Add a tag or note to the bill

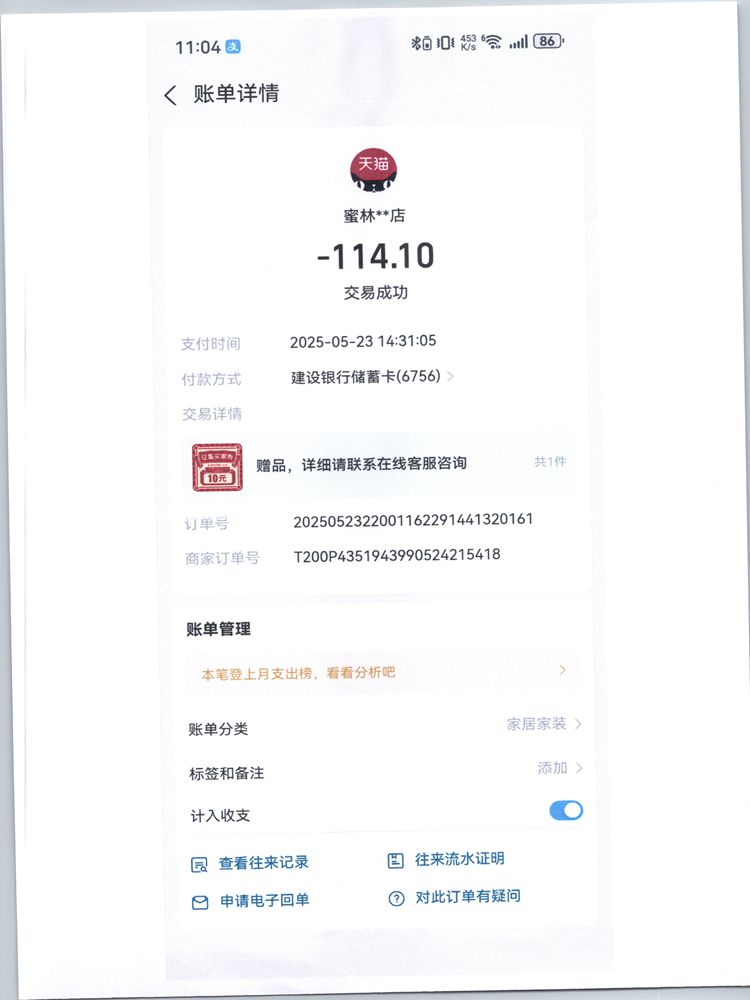tap(559, 768)
